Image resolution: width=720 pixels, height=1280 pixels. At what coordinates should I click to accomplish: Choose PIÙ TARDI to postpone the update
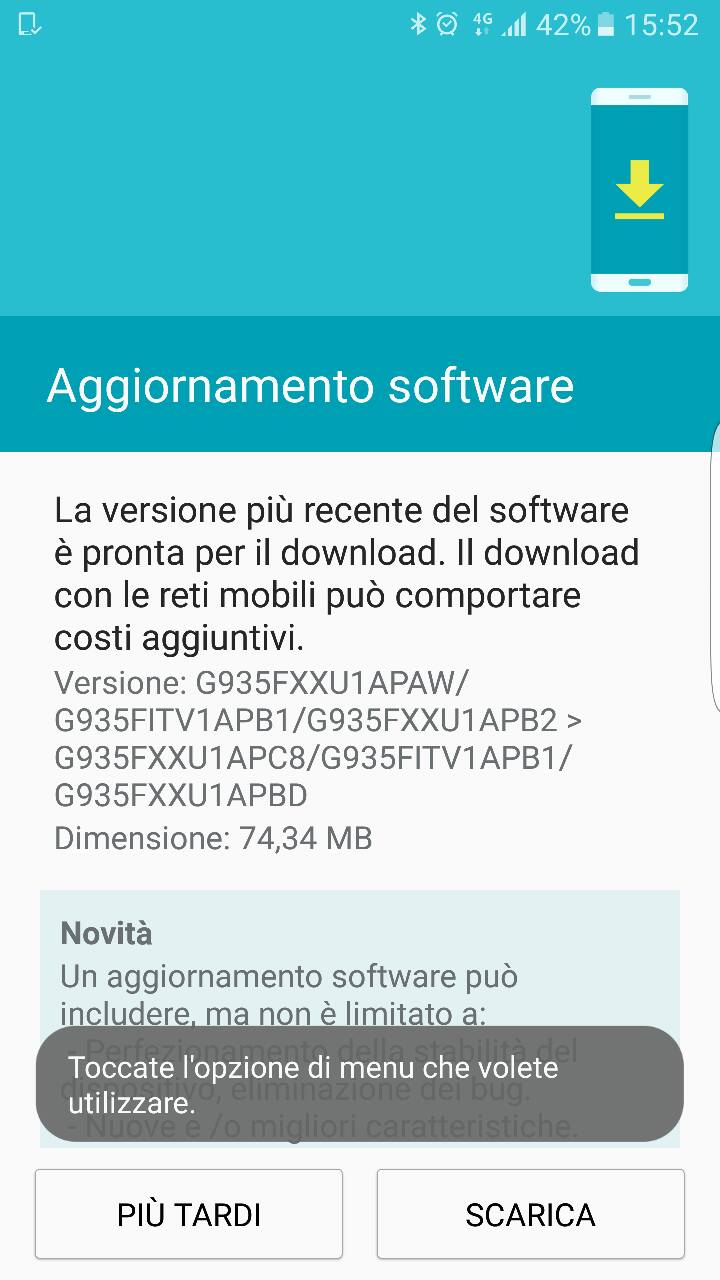click(189, 1214)
